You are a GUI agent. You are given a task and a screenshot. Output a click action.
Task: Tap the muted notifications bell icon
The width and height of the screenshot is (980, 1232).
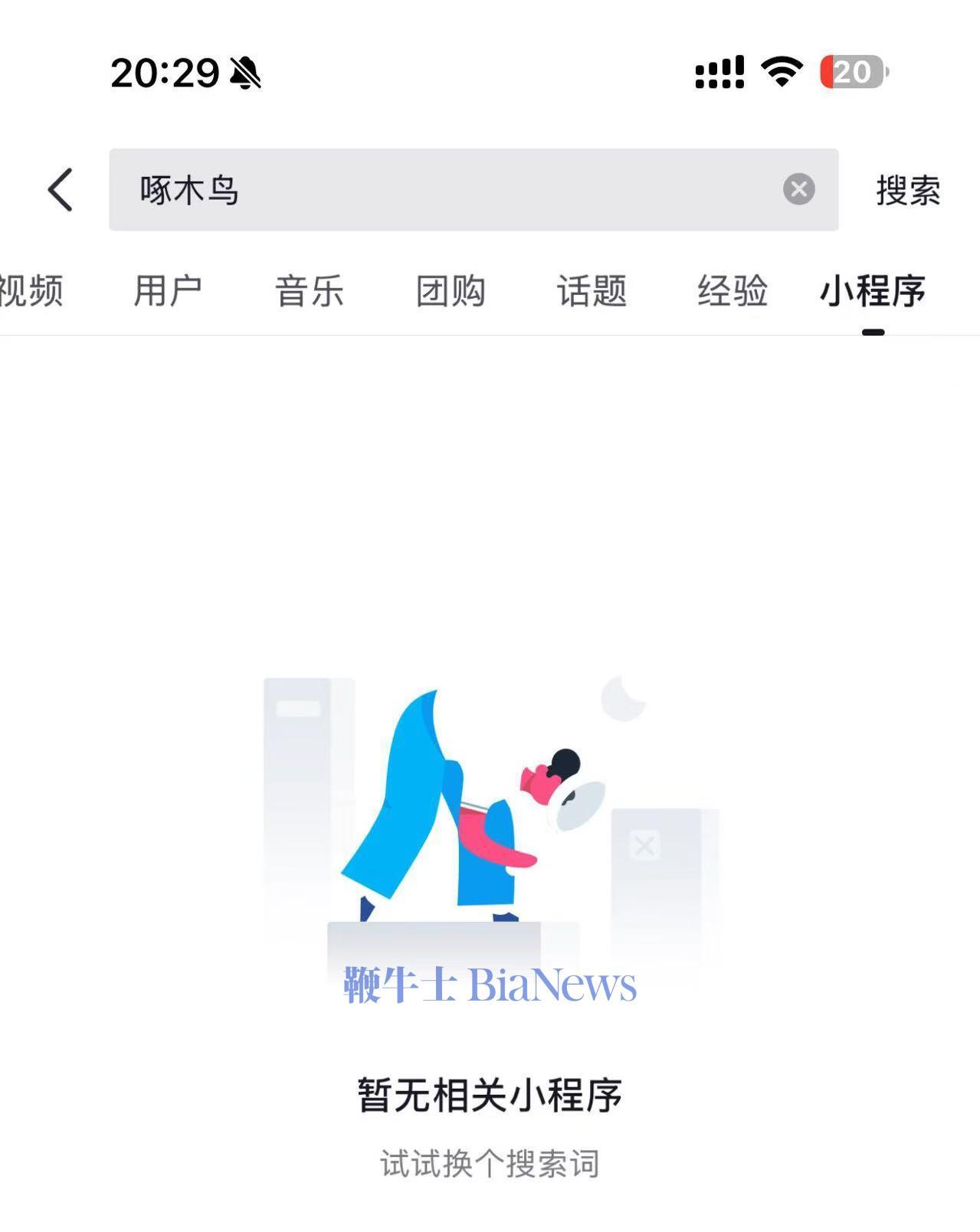pyautogui.click(x=247, y=73)
